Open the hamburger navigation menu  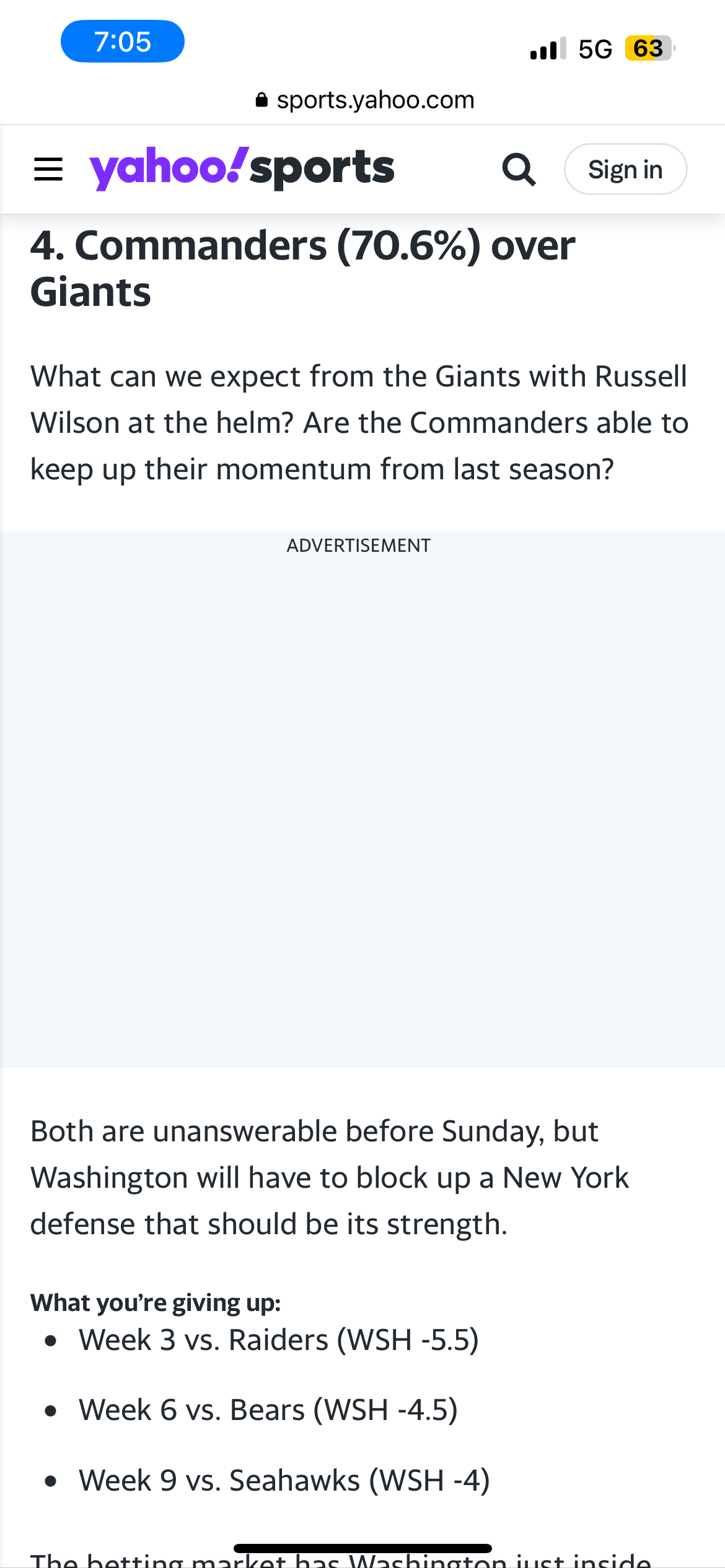48,169
